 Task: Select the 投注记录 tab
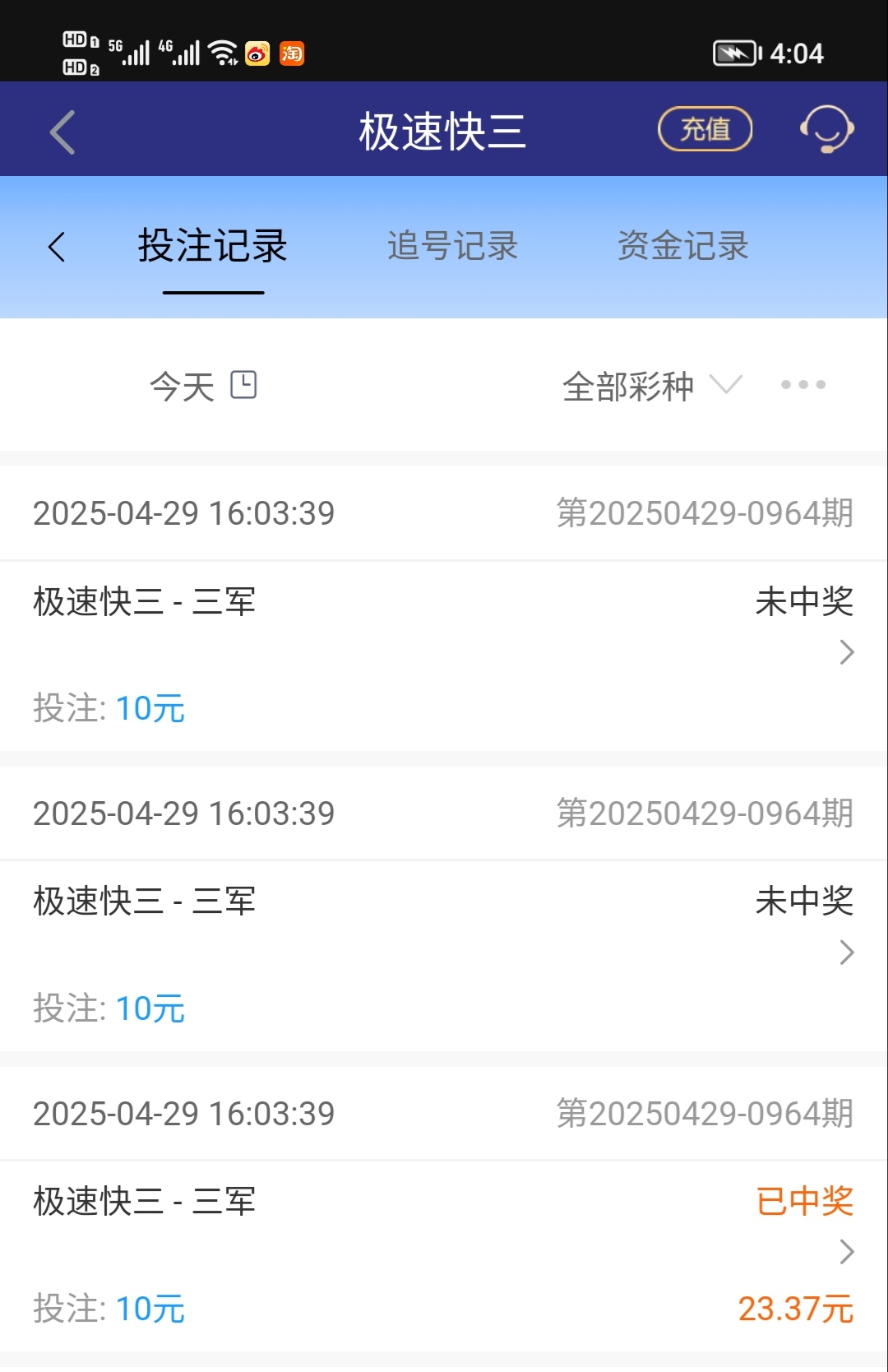(x=213, y=246)
